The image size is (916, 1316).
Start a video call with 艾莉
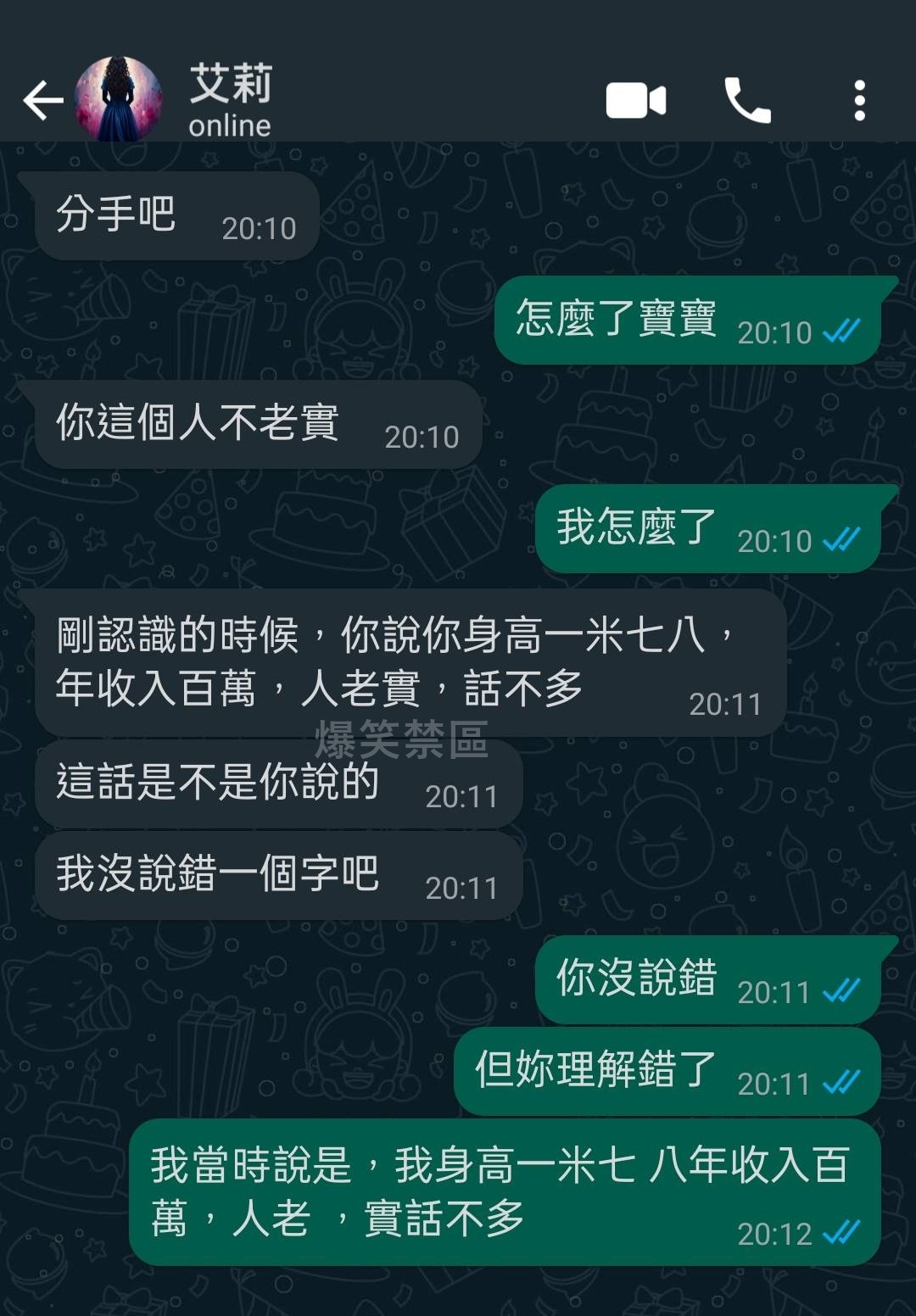coord(635,101)
